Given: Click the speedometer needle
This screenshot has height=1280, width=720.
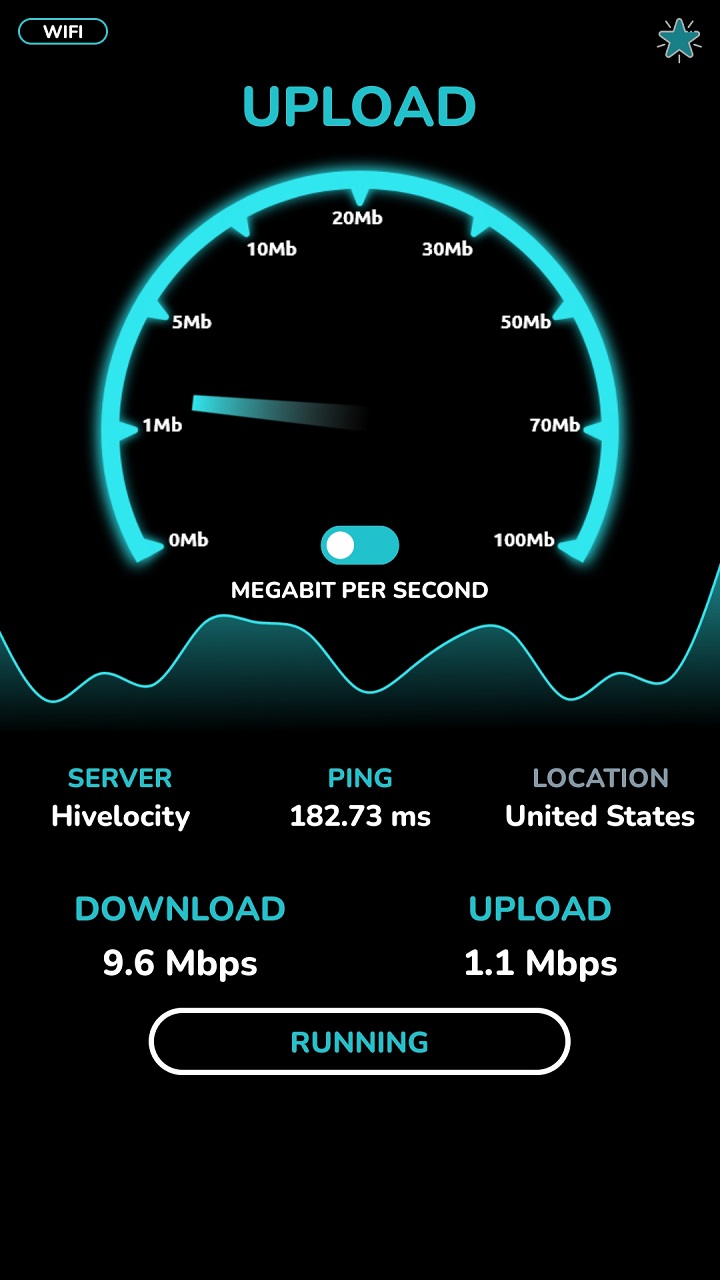Looking at the screenshot, I should 280,405.
